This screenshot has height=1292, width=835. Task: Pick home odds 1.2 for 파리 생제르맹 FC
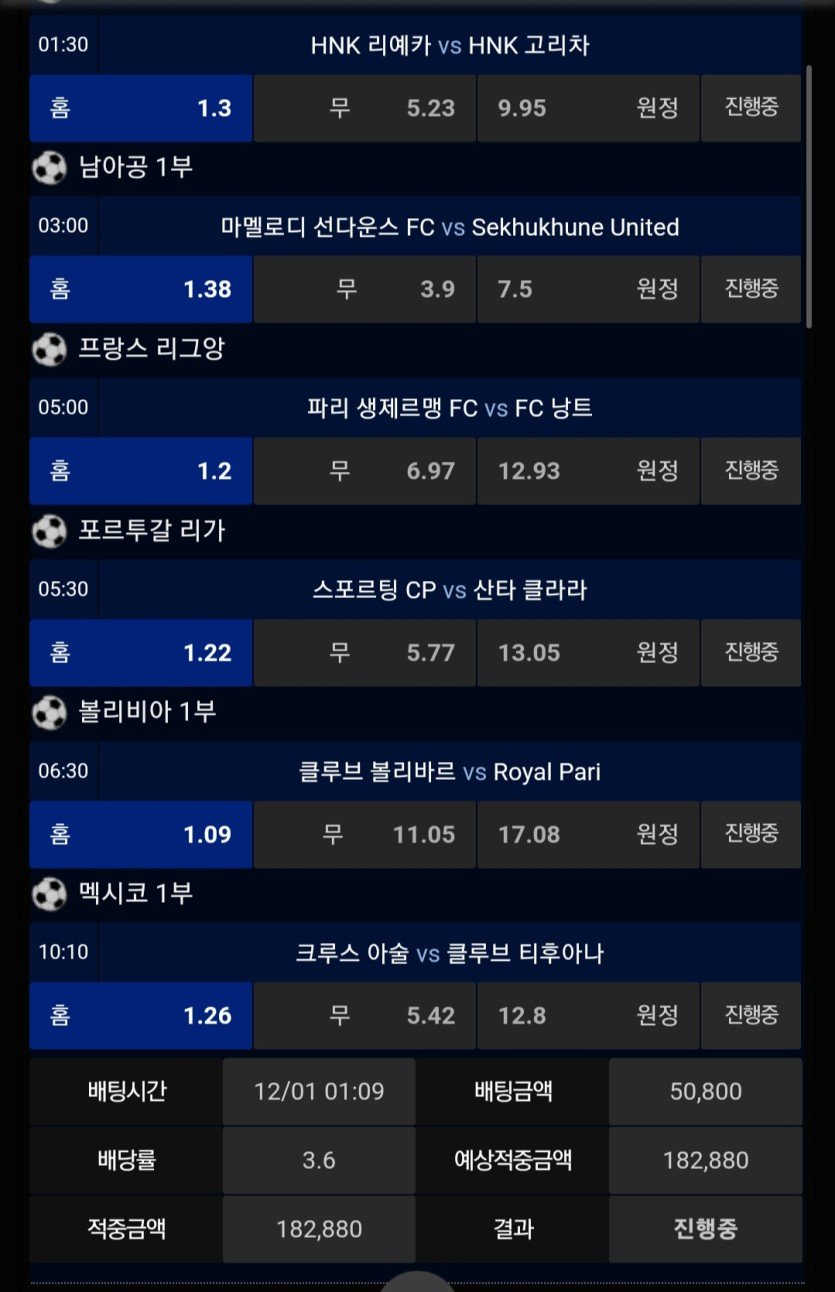click(x=141, y=471)
